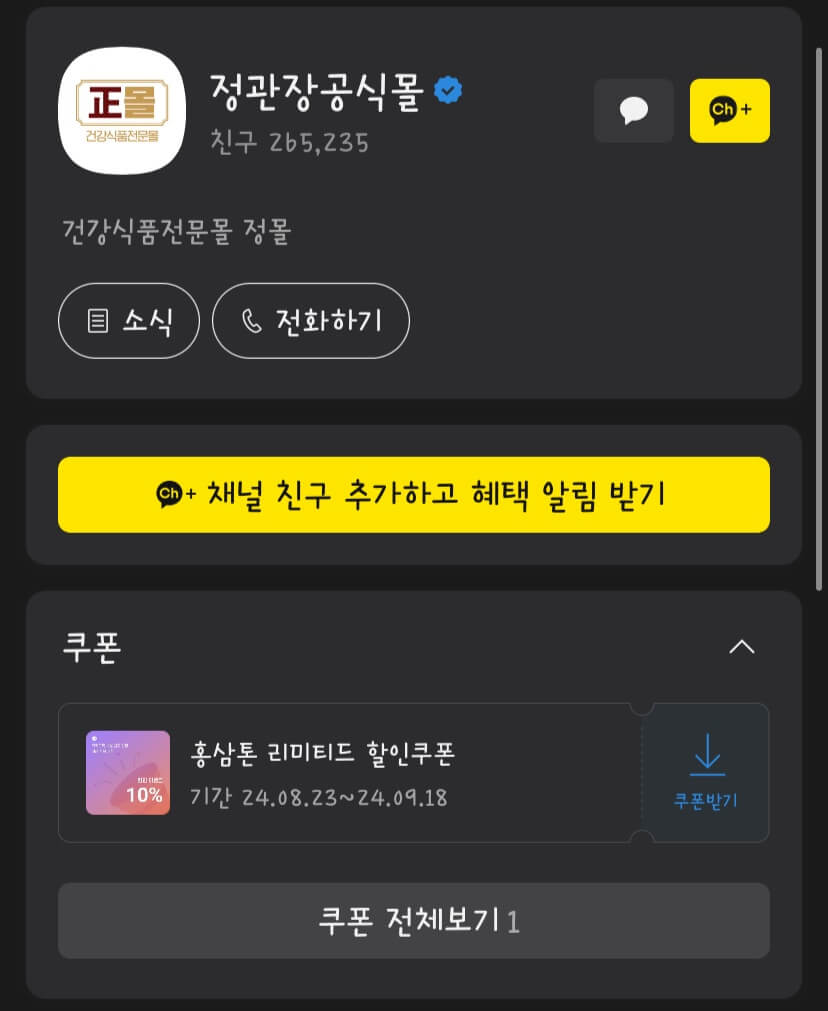Open the 홍삼톤 리미티드 할인쿠폰 title
This screenshot has height=1011, width=828.
326,757
